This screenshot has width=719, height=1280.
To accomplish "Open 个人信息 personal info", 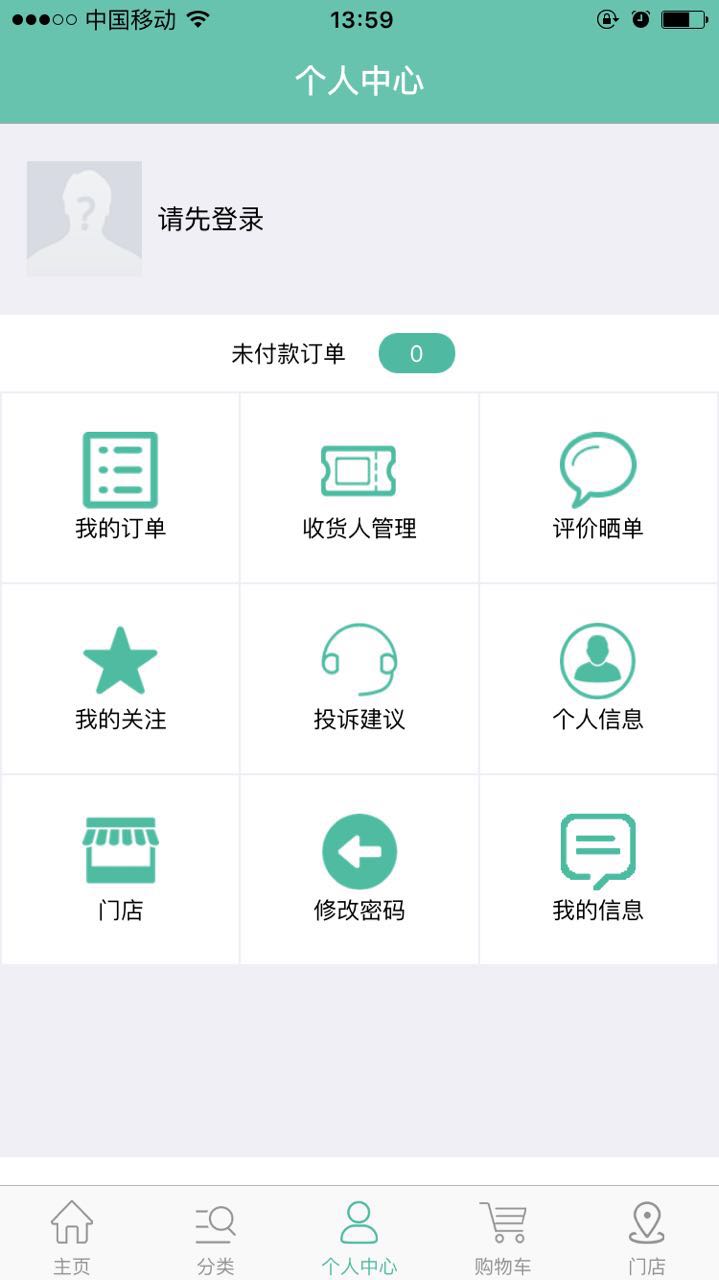I will (598, 678).
